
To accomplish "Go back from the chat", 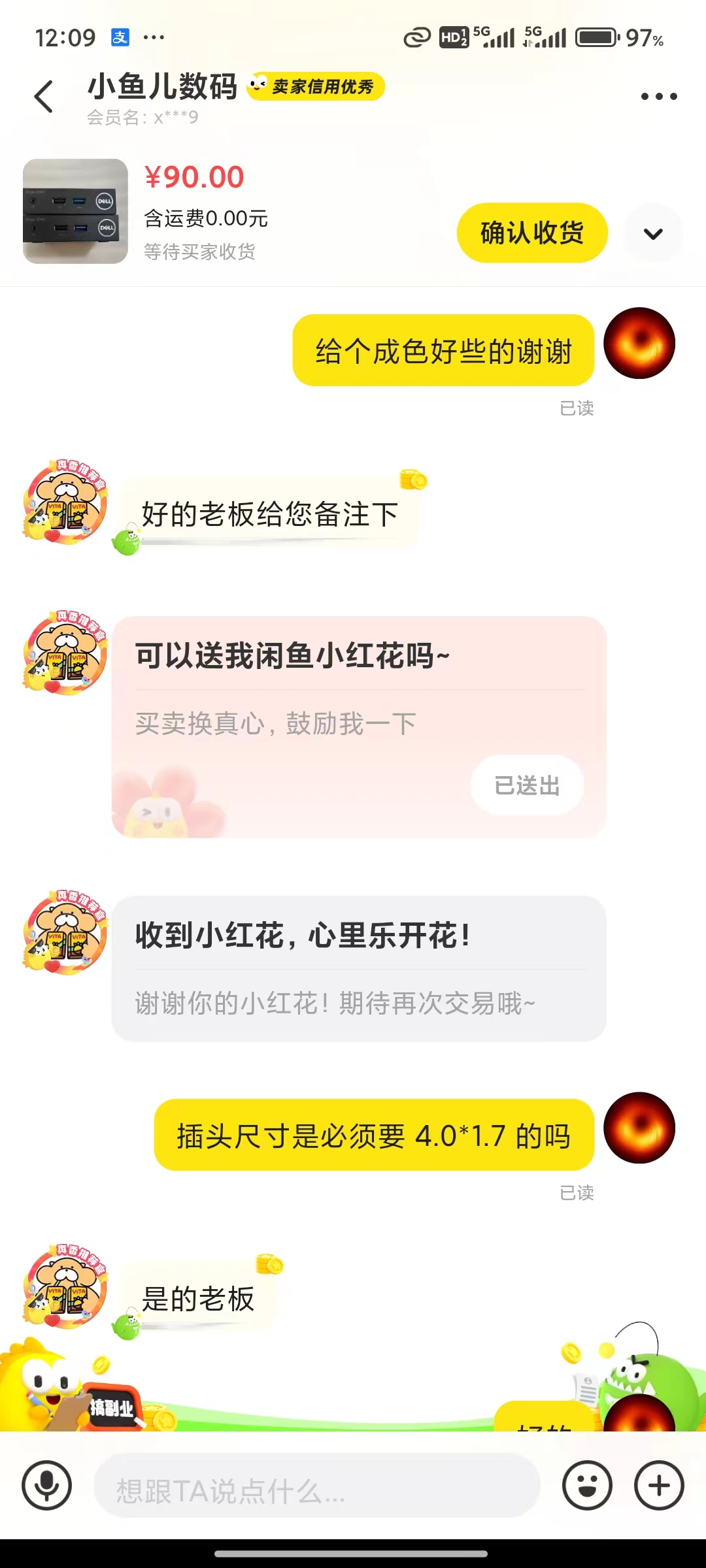I will coord(43,97).
